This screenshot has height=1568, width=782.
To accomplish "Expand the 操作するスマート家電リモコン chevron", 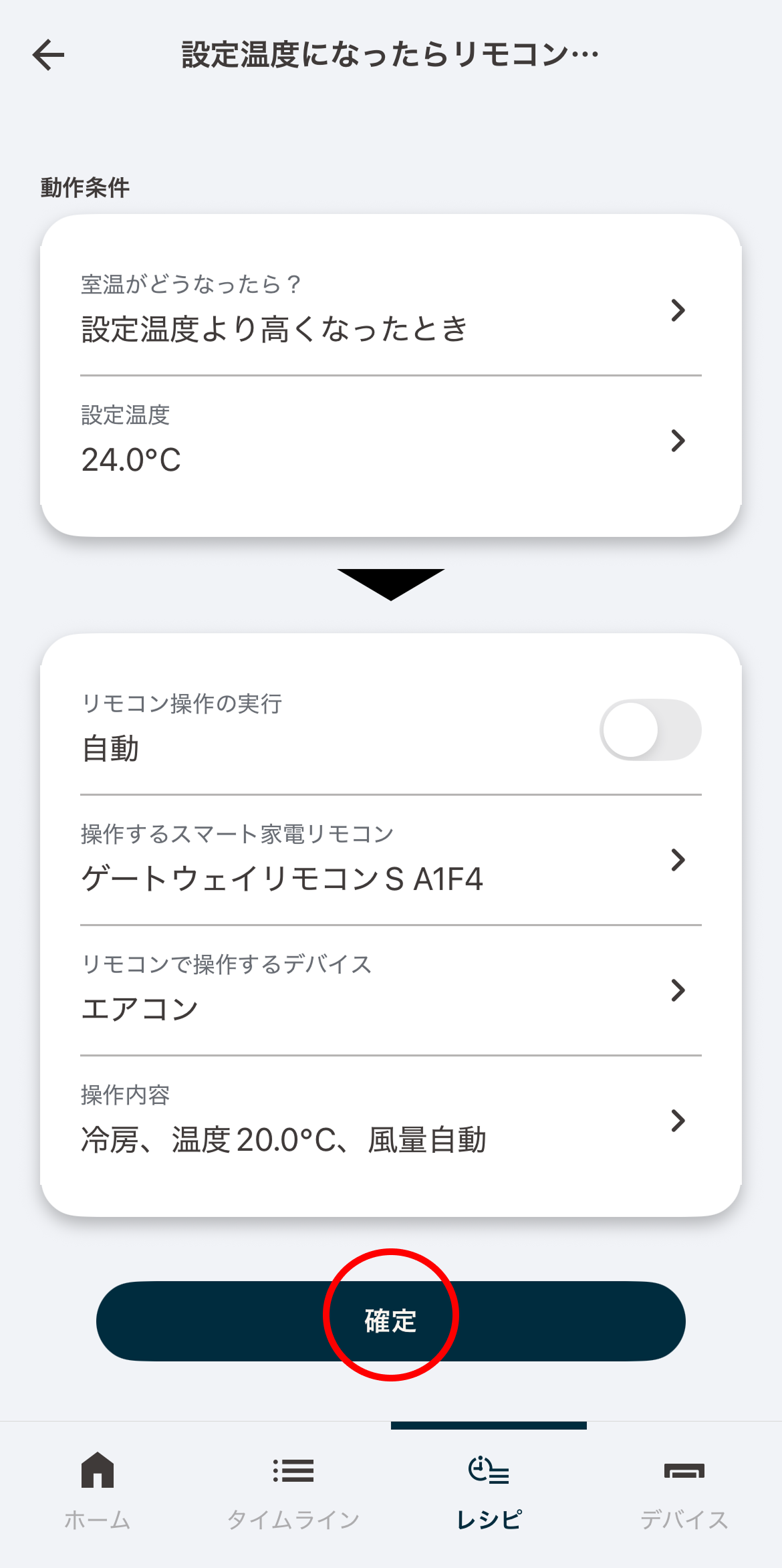I will coord(678,860).
